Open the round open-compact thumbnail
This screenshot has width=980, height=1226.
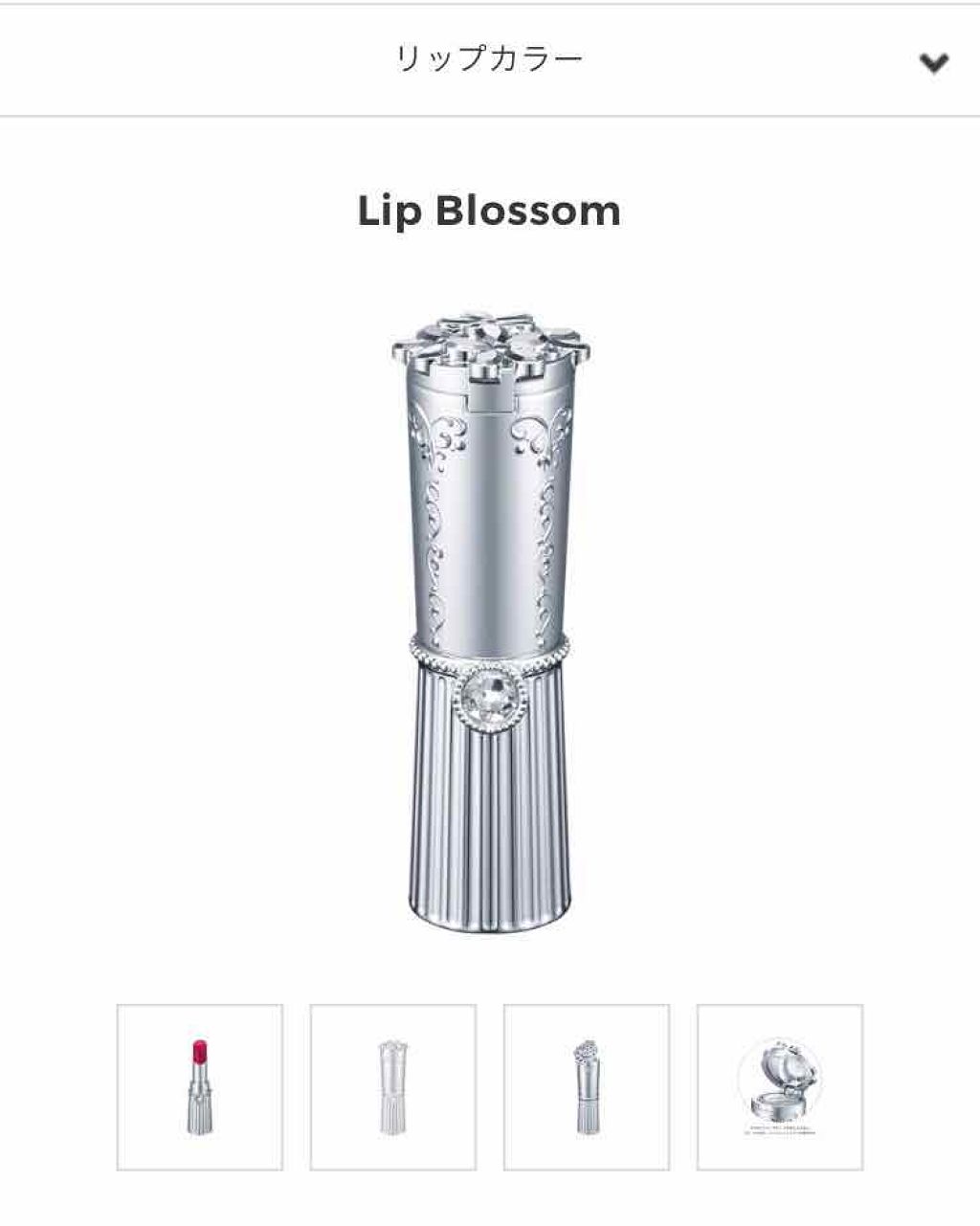click(780, 1087)
